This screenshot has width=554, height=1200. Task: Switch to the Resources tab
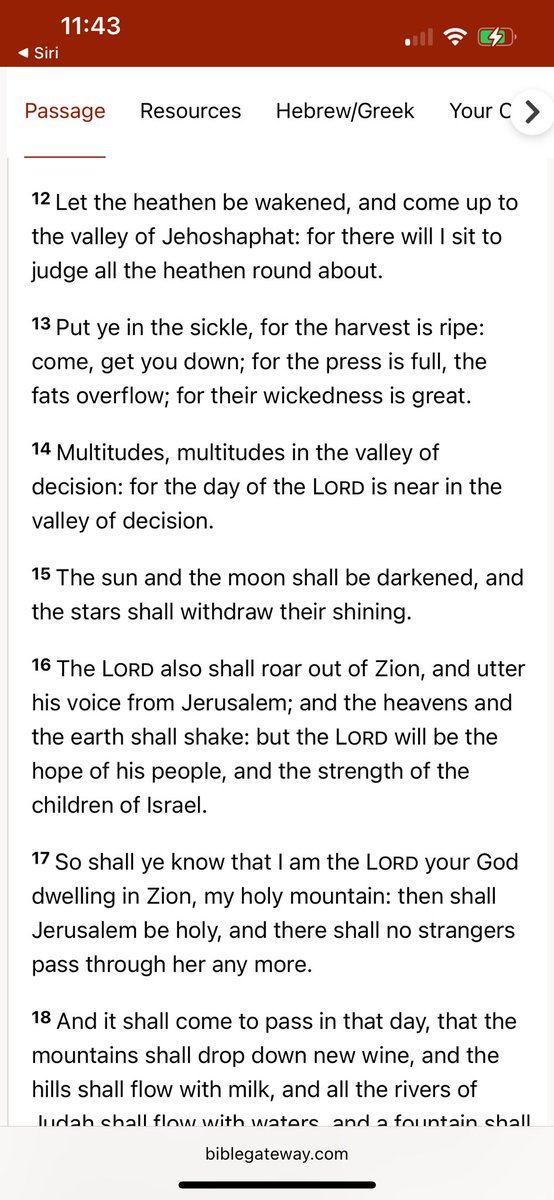point(190,111)
